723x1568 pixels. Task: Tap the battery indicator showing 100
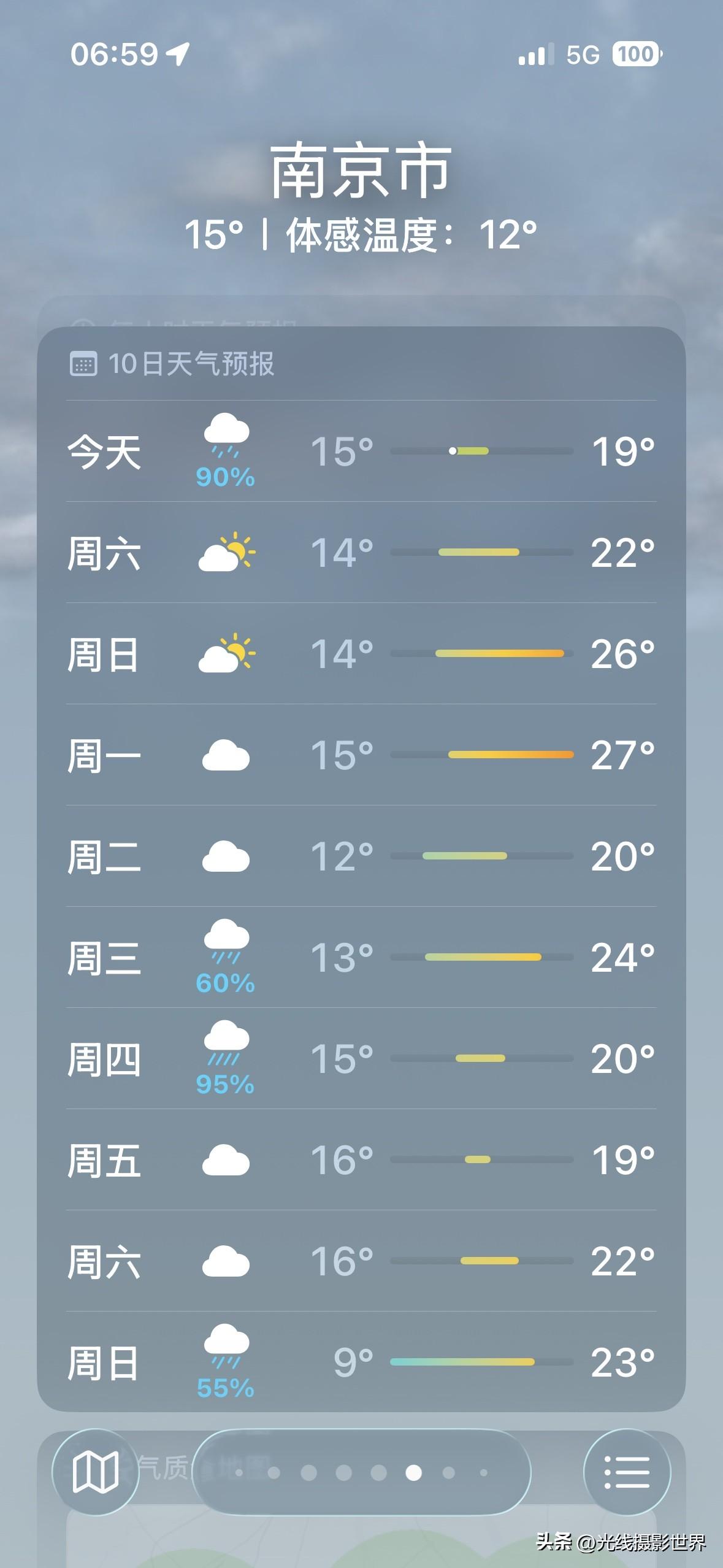(x=635, y=54)
